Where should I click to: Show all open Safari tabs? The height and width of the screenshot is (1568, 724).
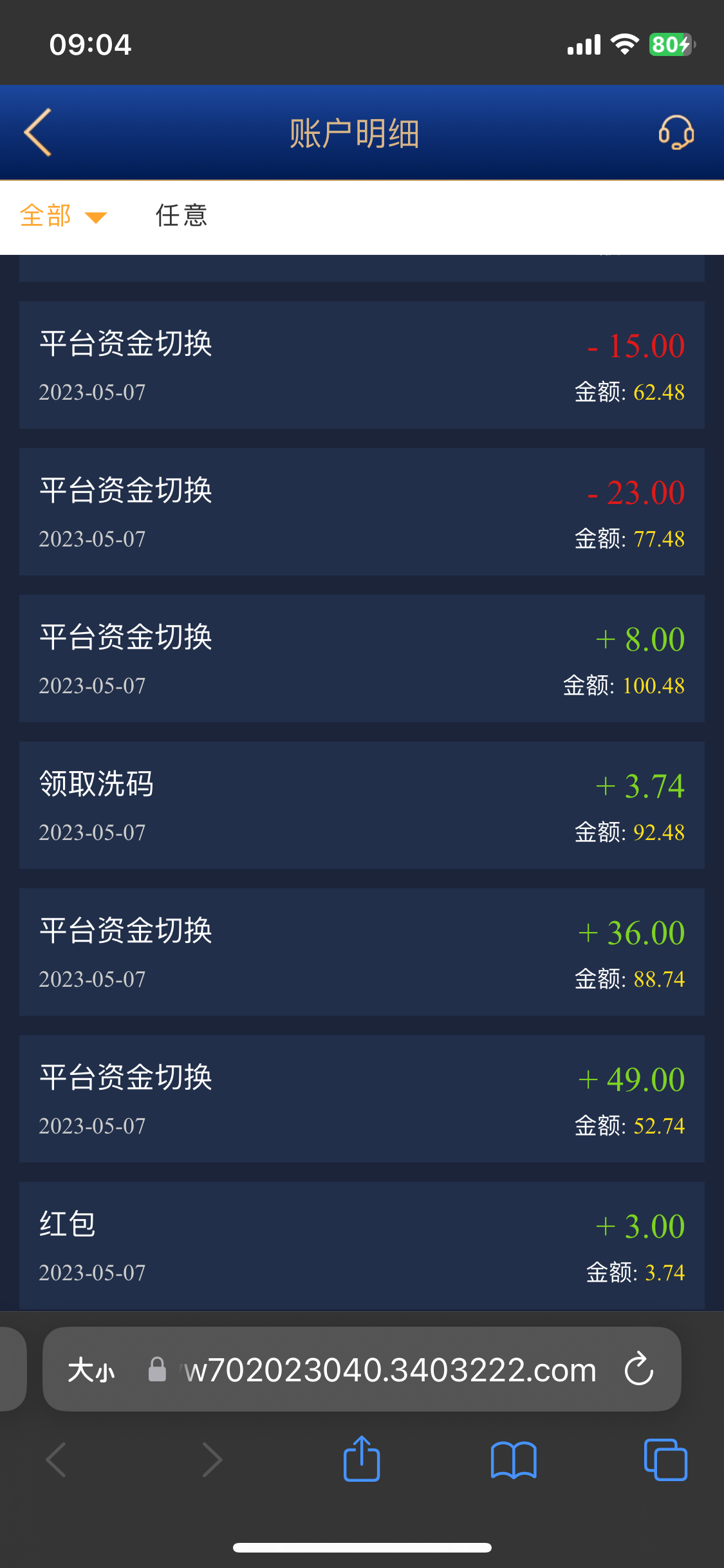point(665,1459)
